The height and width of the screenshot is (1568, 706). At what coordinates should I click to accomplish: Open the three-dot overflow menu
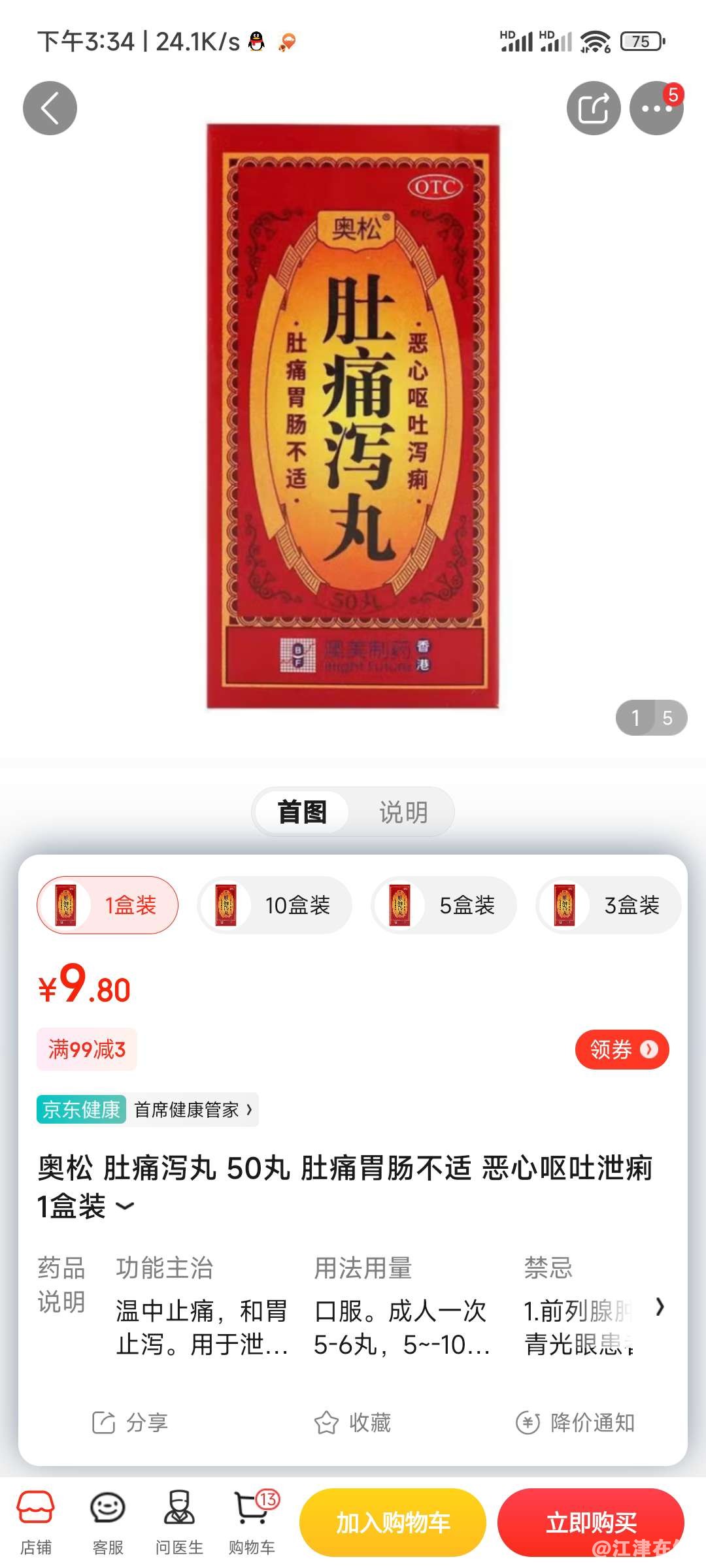pos(656,108)
